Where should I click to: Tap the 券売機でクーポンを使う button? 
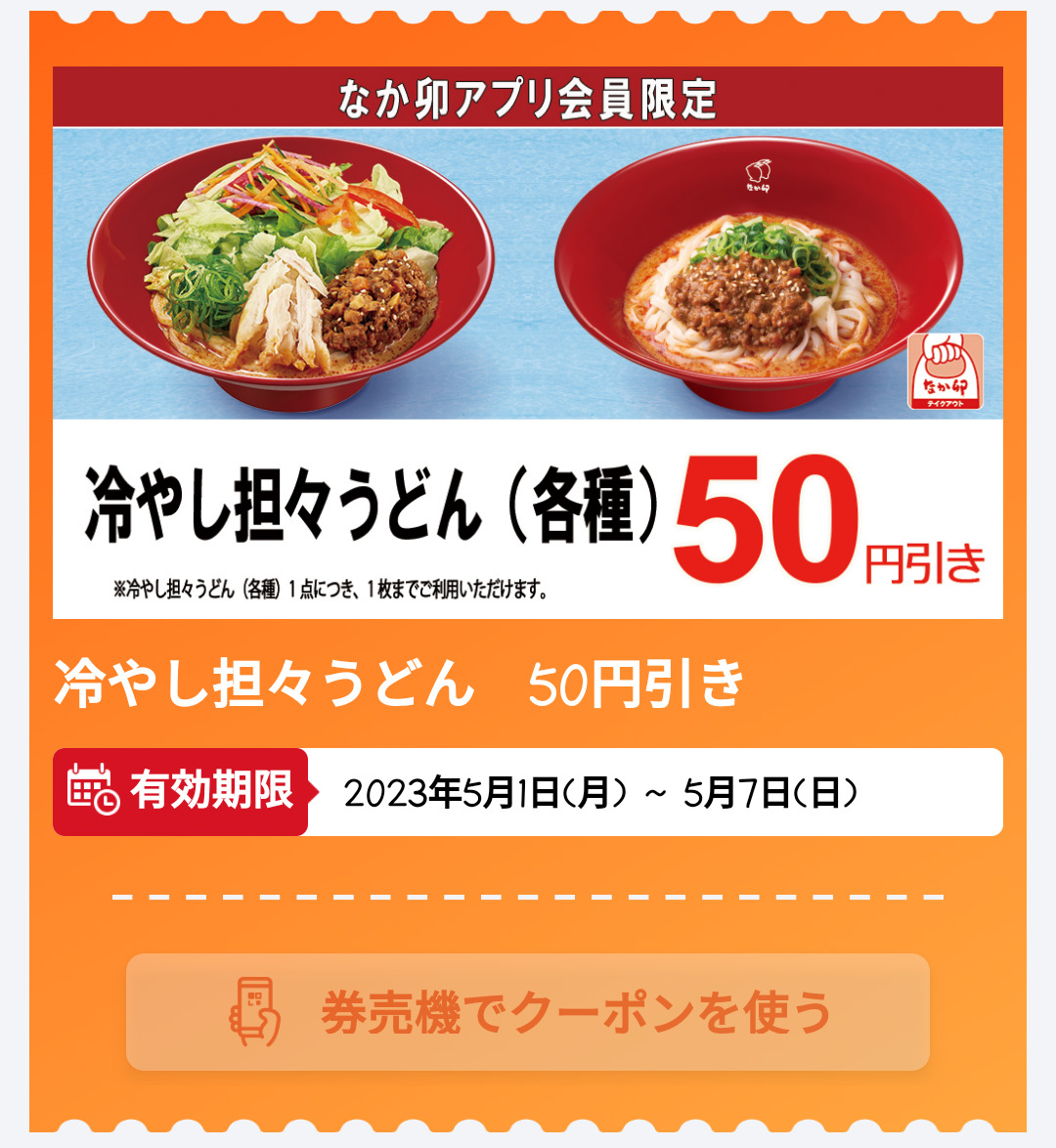tap(528, 1012)
